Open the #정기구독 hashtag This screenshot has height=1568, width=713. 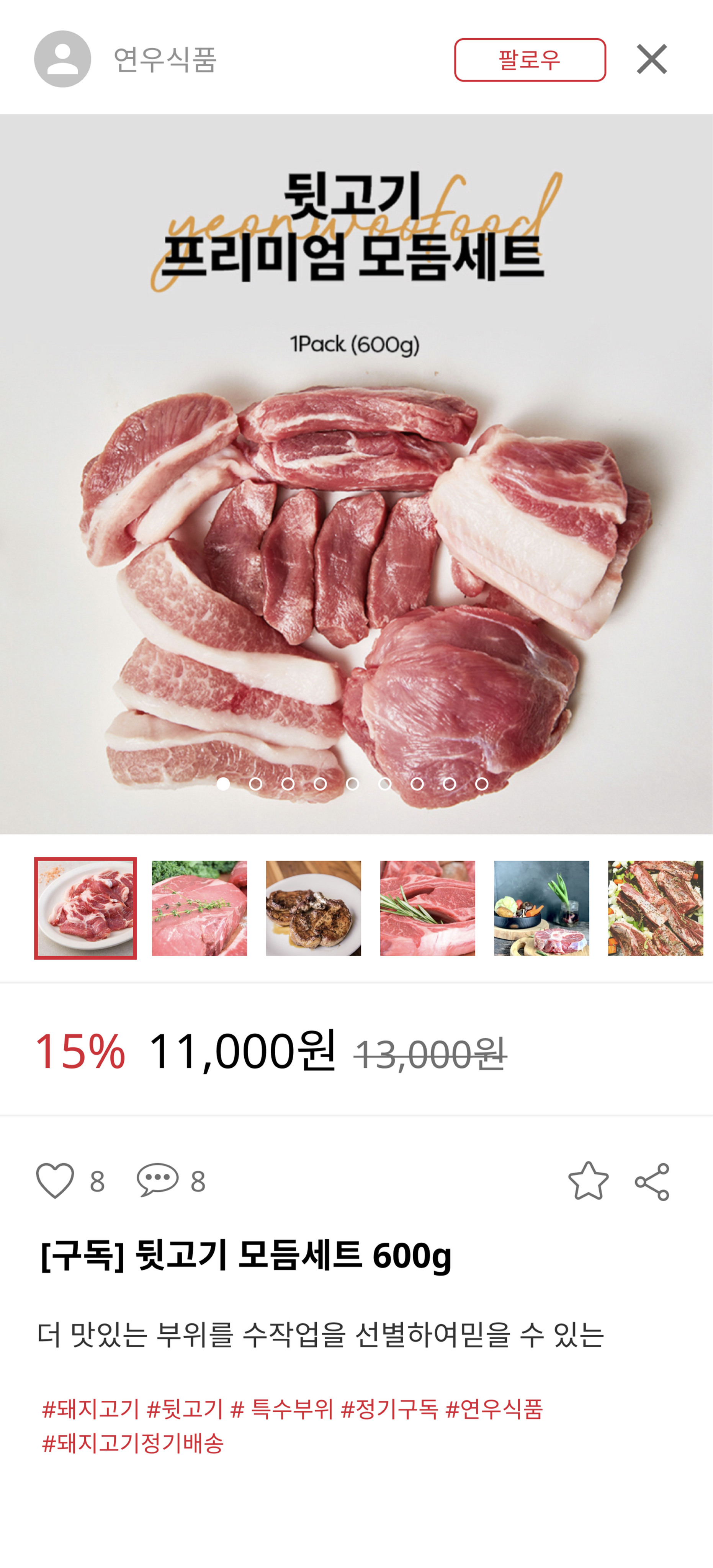click(390, 1408)
